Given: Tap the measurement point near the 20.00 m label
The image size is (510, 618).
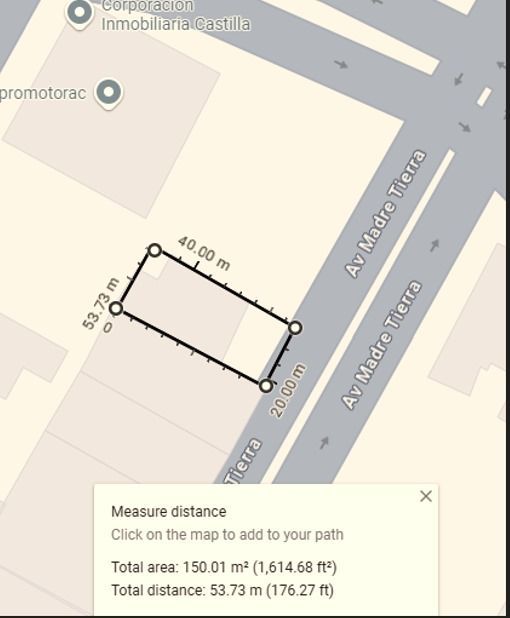Looking at the screenshot, I should pos(266,385).
